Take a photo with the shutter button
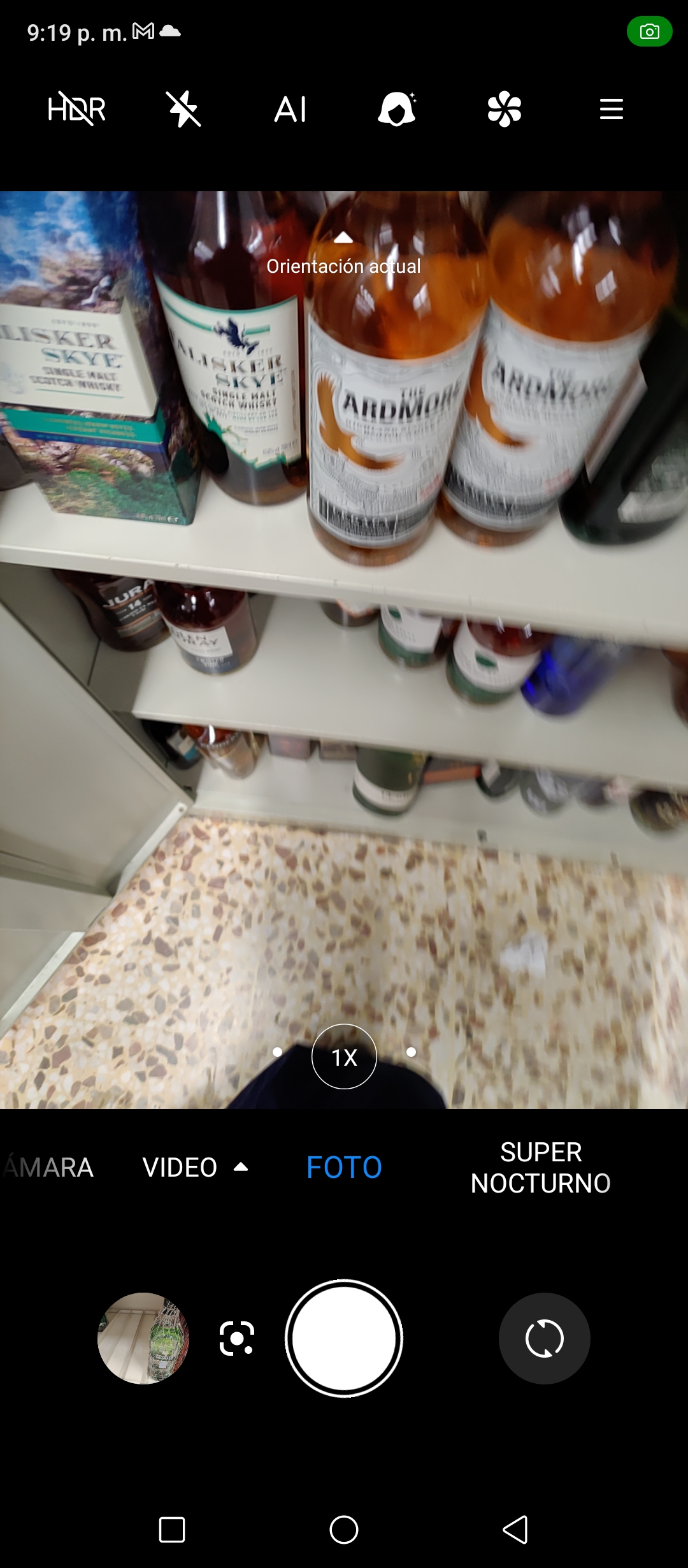The height and width of the screenshot is (1568, 688). [x=344, y=1339]
